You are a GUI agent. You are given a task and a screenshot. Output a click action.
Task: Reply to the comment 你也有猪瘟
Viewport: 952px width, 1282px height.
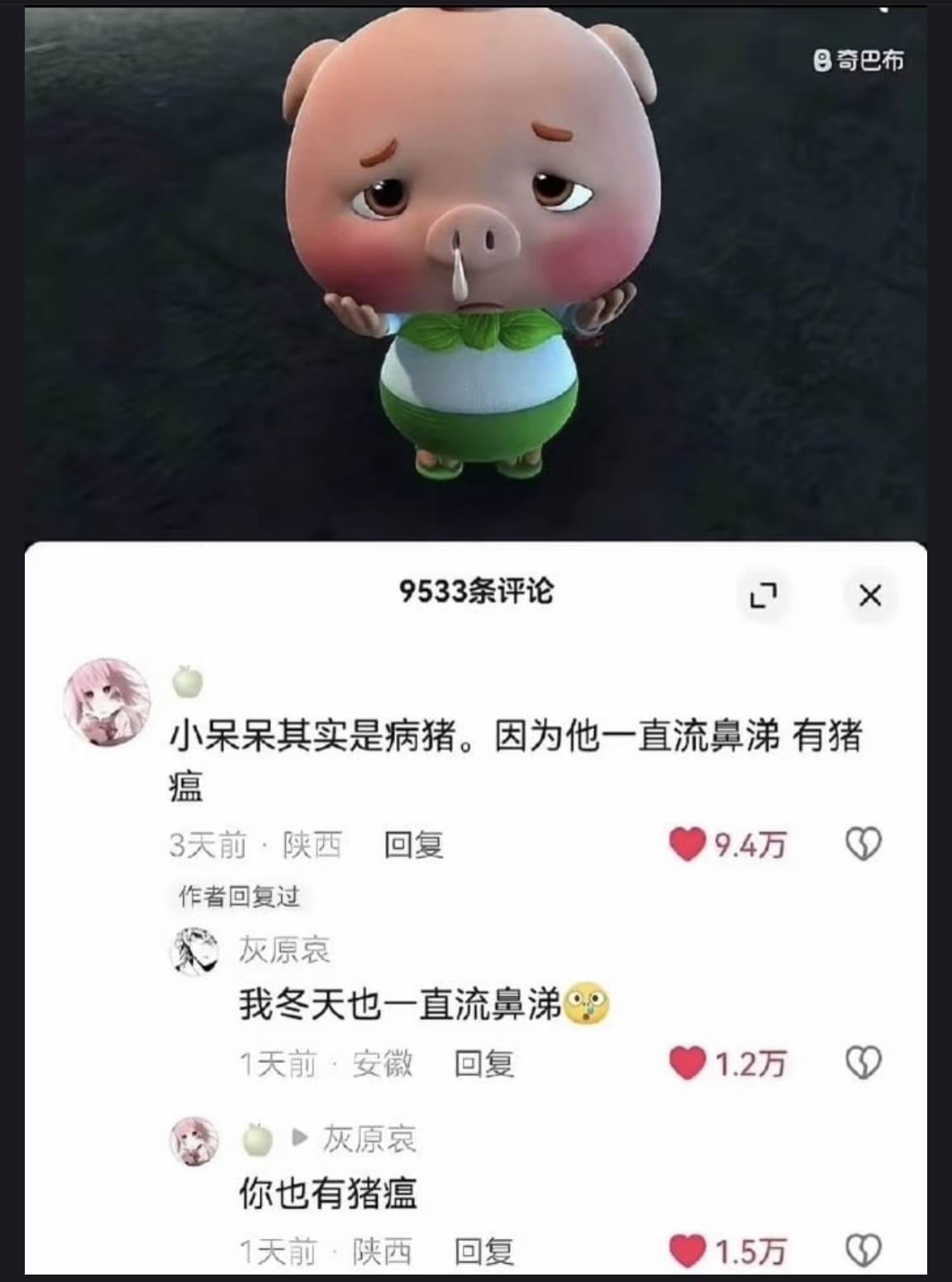(484, 1251)
